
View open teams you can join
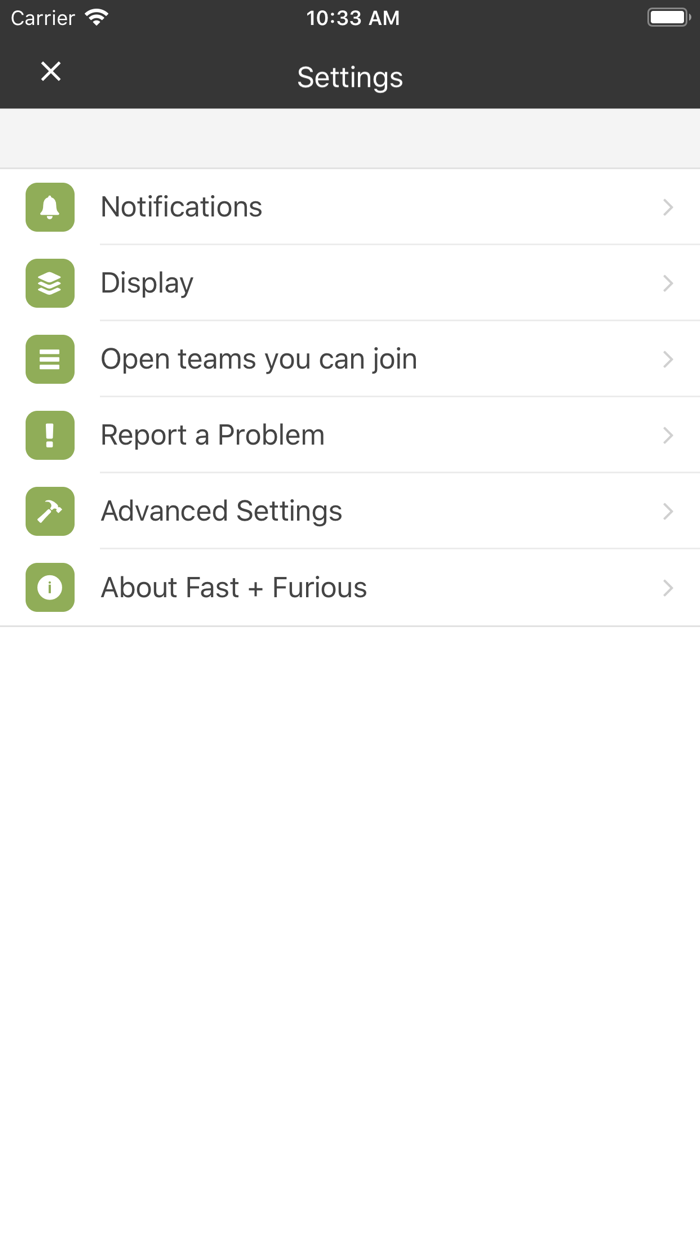[350, 359]
